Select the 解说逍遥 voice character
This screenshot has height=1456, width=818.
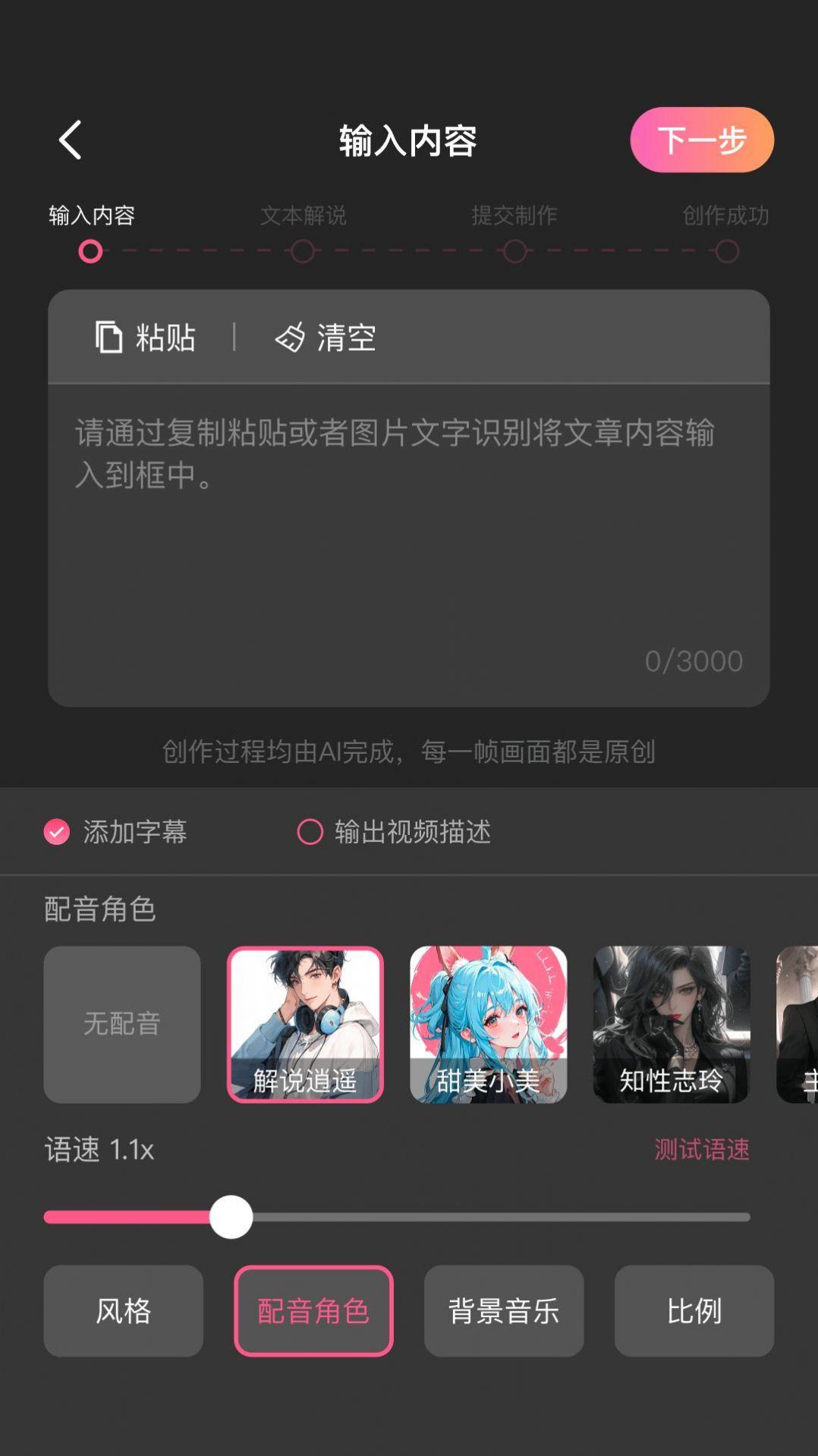click(x=305, y=1026)
